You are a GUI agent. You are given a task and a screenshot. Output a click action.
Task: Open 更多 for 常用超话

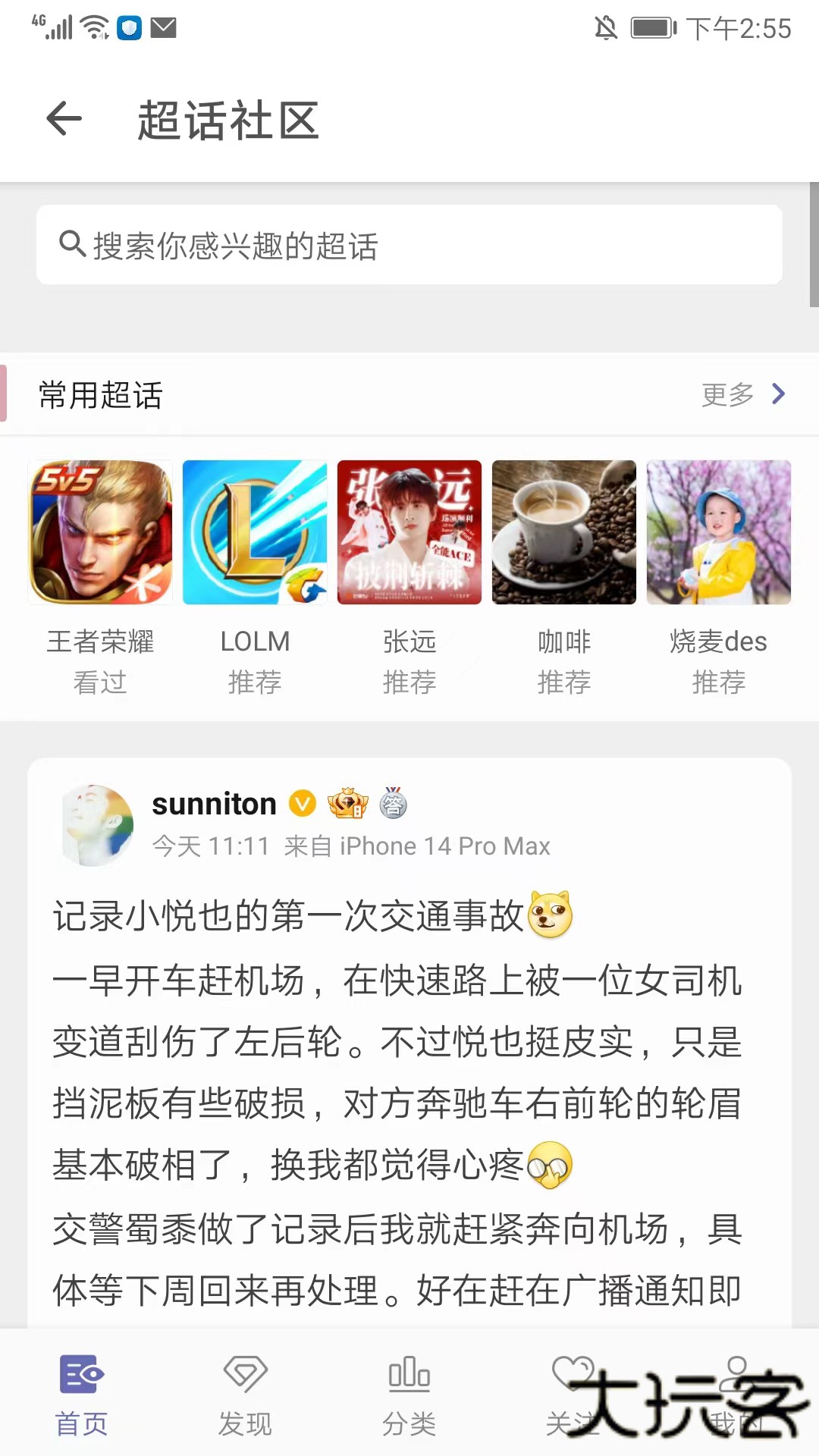[743, 394]
